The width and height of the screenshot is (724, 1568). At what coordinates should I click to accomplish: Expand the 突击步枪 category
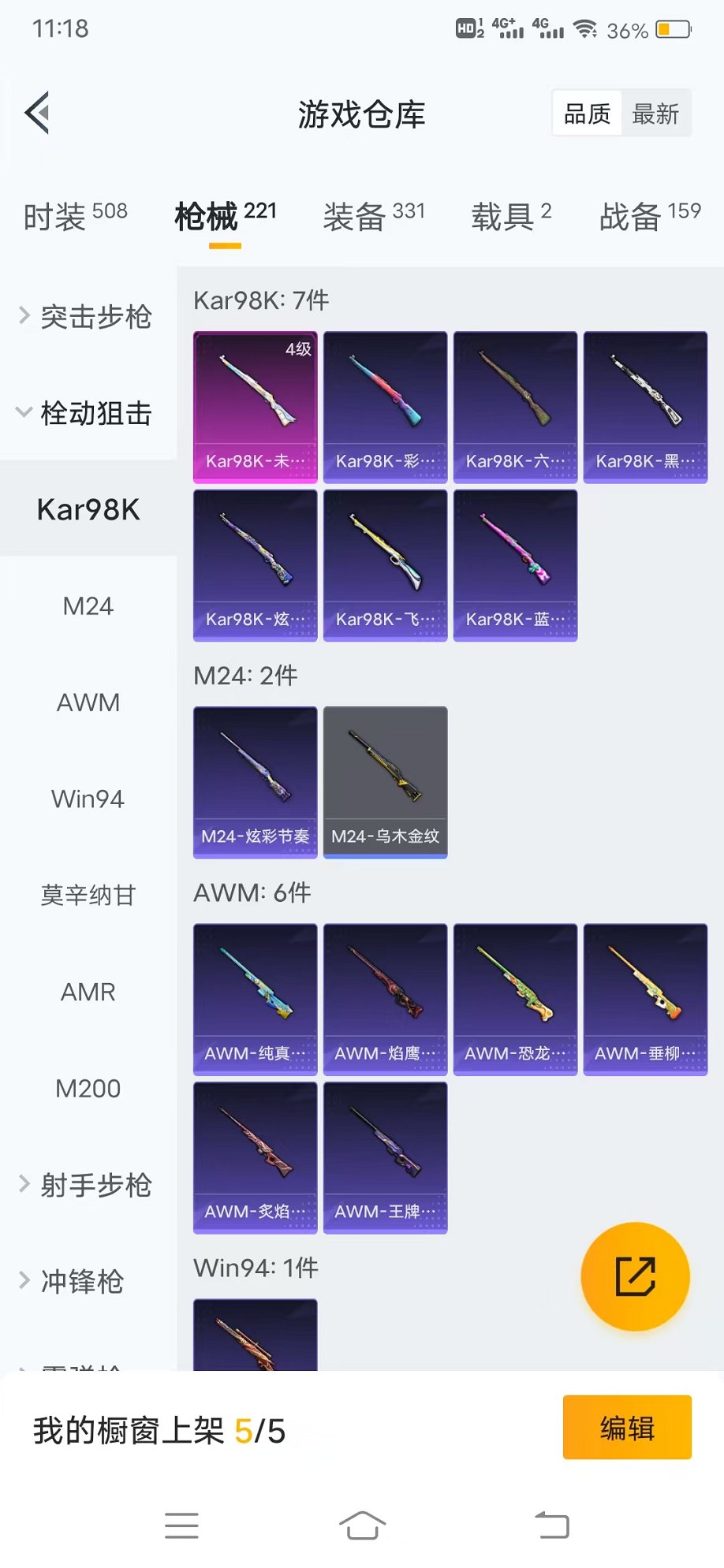87,317
